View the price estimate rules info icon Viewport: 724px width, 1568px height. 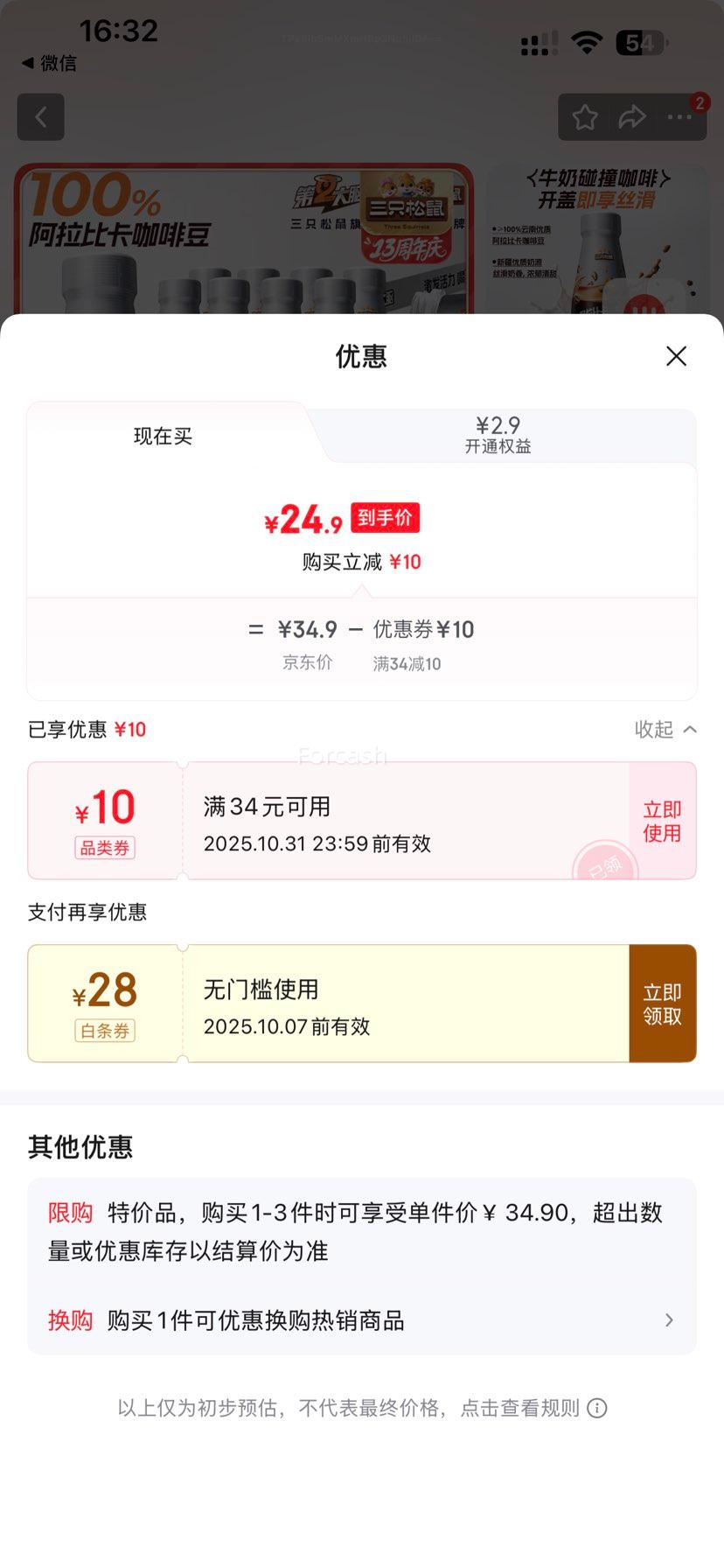click(x=597, y=1408)
